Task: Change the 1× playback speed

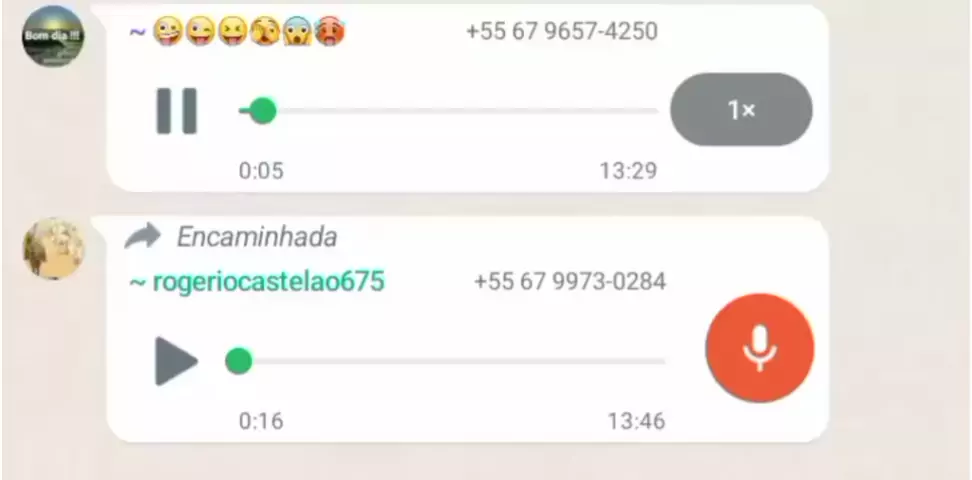Action: (x=741, y=111)
